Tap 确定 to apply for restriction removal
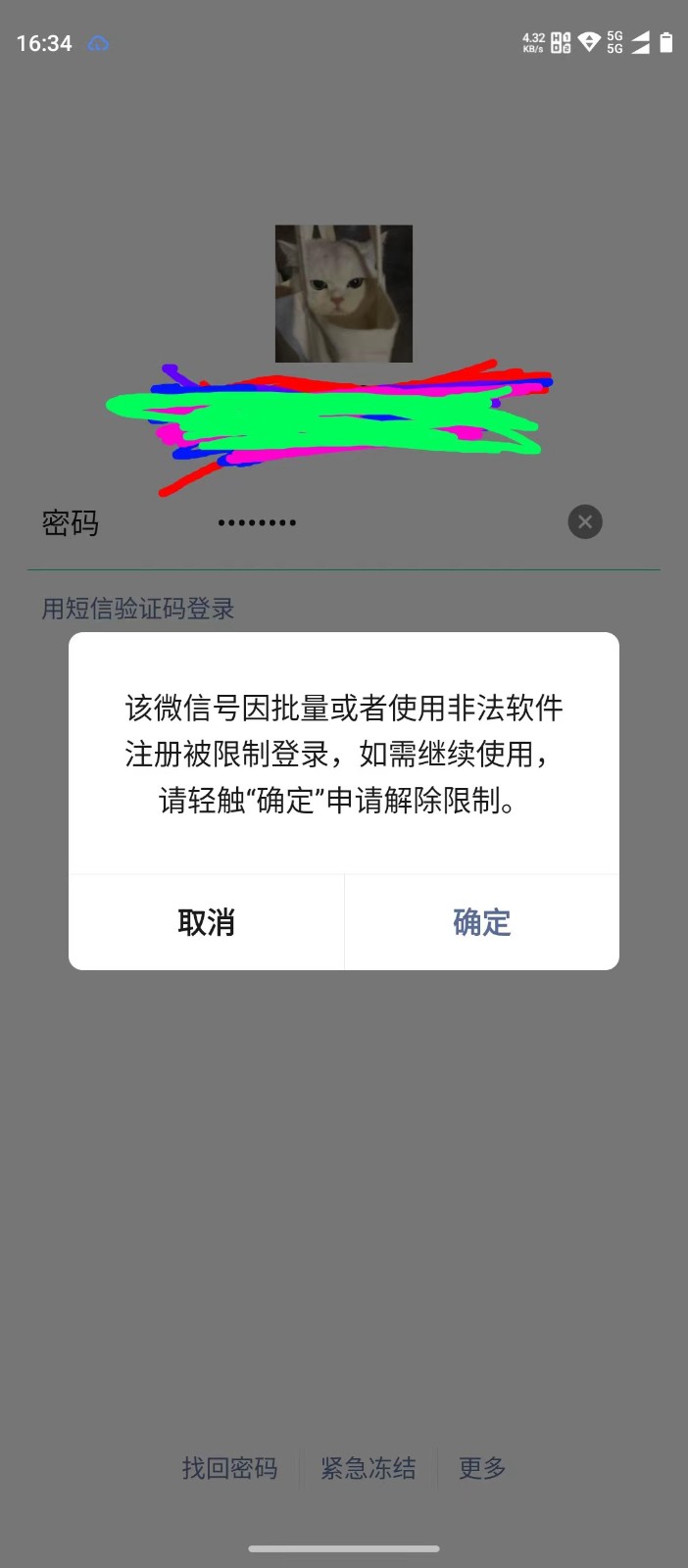Image resolution: width=688 pixels, height=1568 pixels. click(481, 922)
